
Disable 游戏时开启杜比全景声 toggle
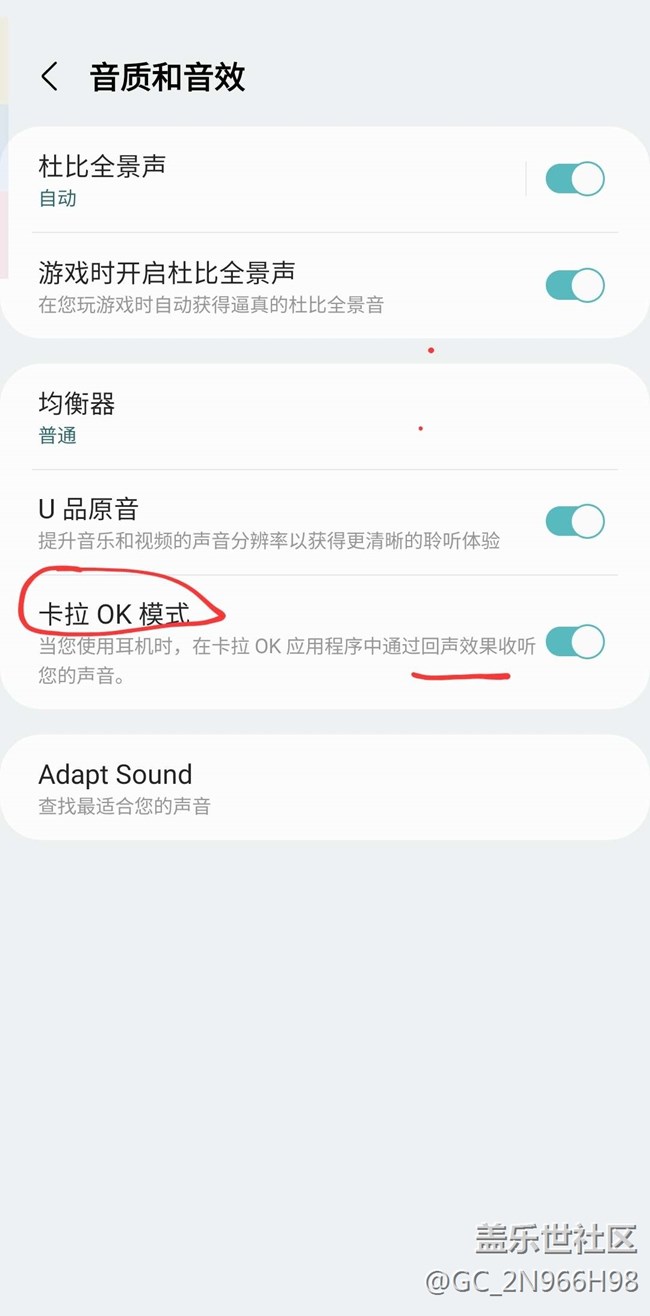pyautogui.click(x=575, y=286)
